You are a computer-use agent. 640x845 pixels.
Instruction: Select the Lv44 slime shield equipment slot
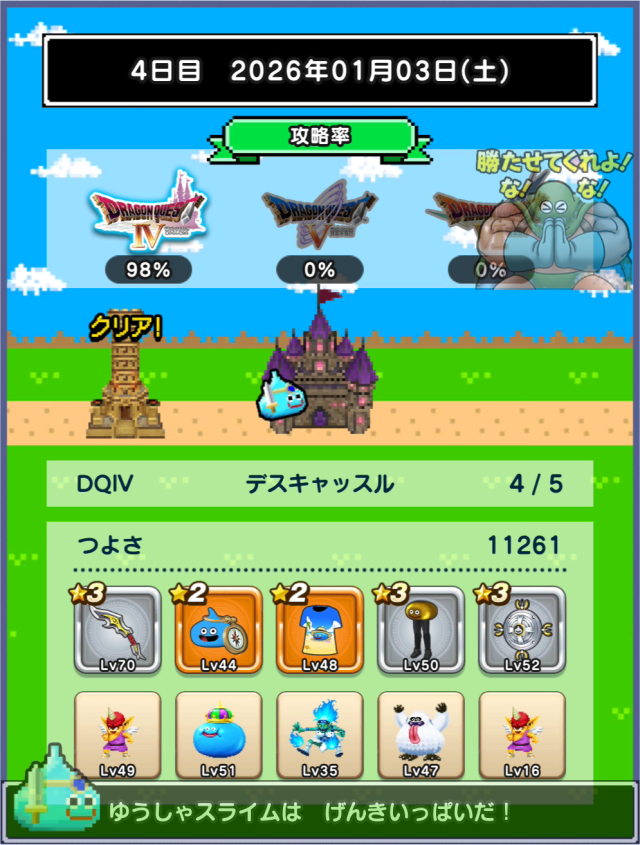(219, 632)
